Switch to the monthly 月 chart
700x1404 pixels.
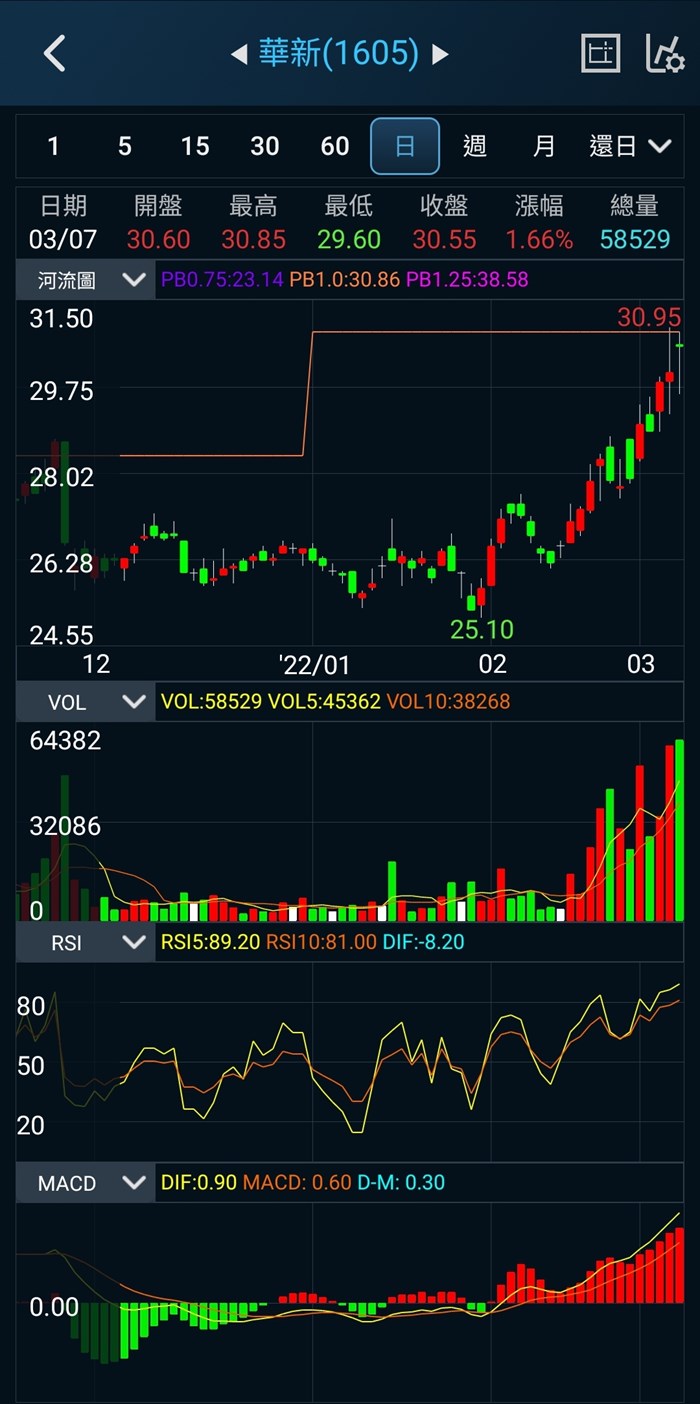point(544,147)
